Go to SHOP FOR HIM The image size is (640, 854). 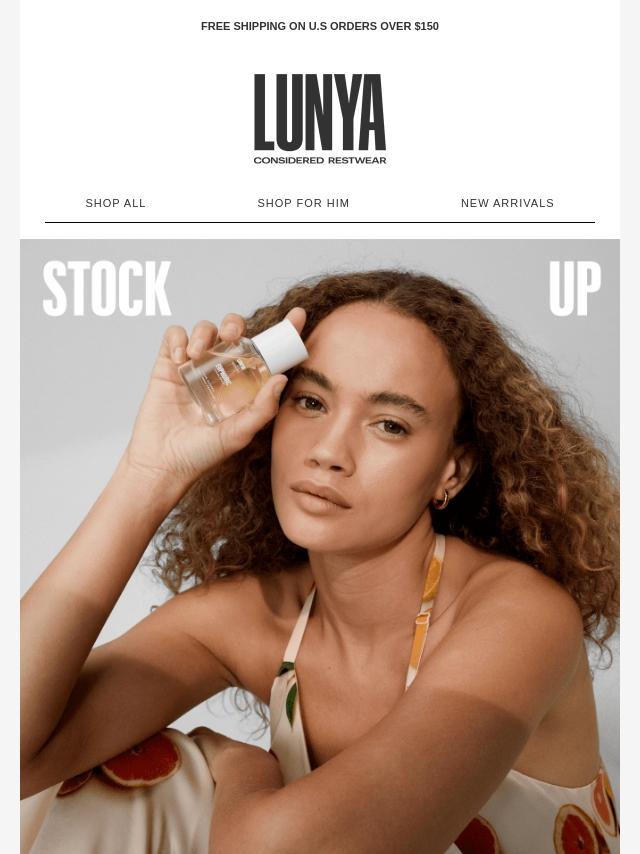303,203
